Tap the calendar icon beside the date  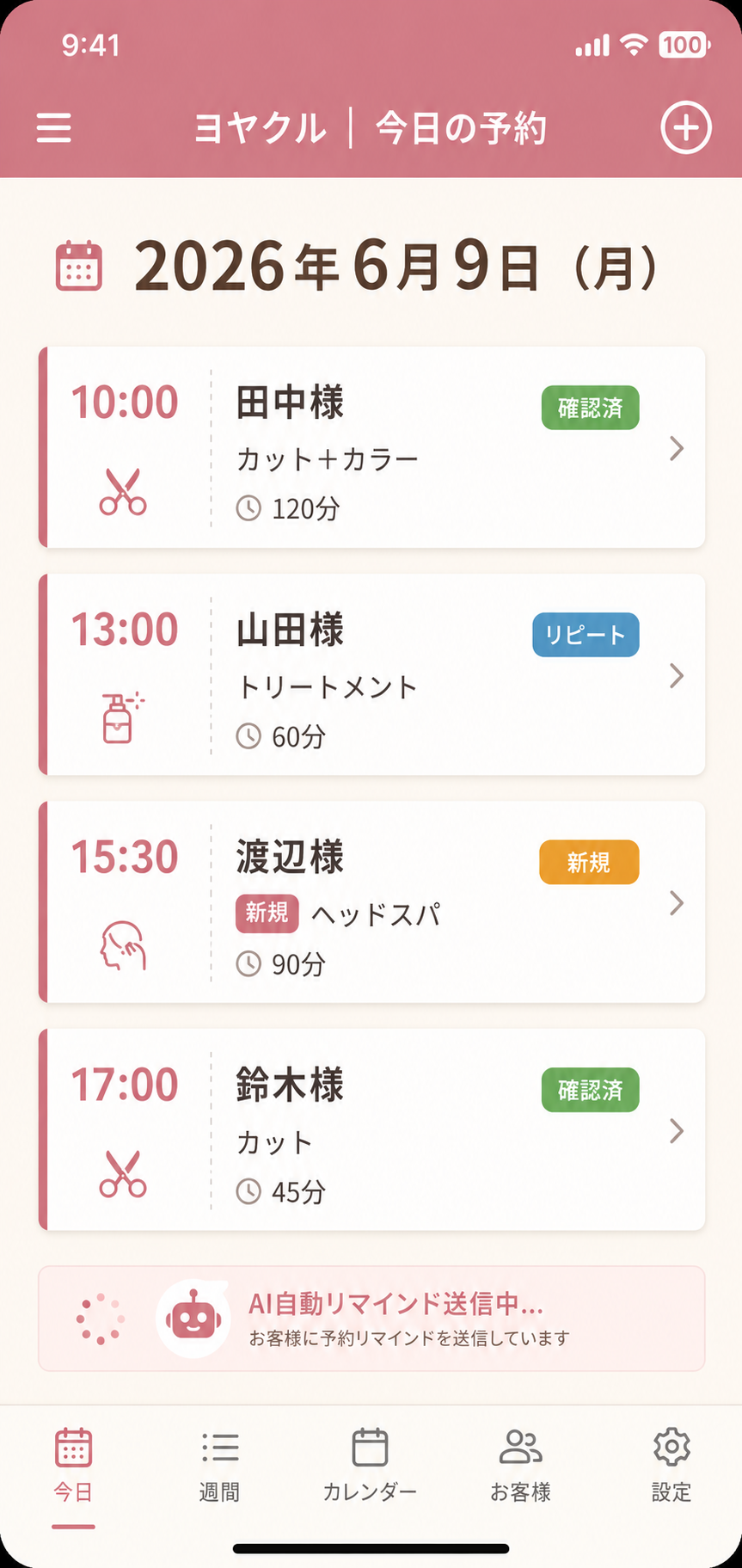coord(79,267)
